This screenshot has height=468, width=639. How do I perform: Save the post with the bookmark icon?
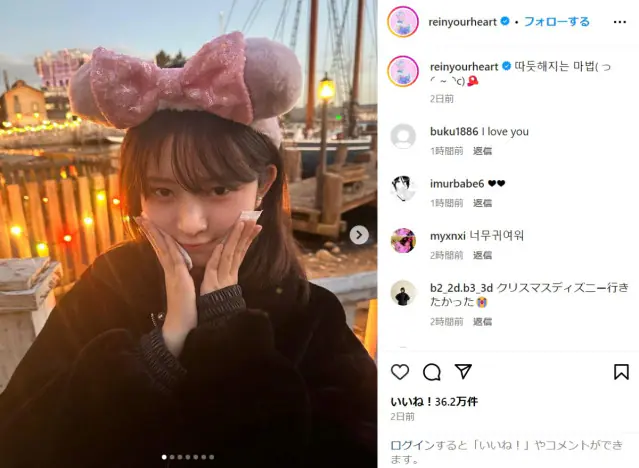[621, 372]
